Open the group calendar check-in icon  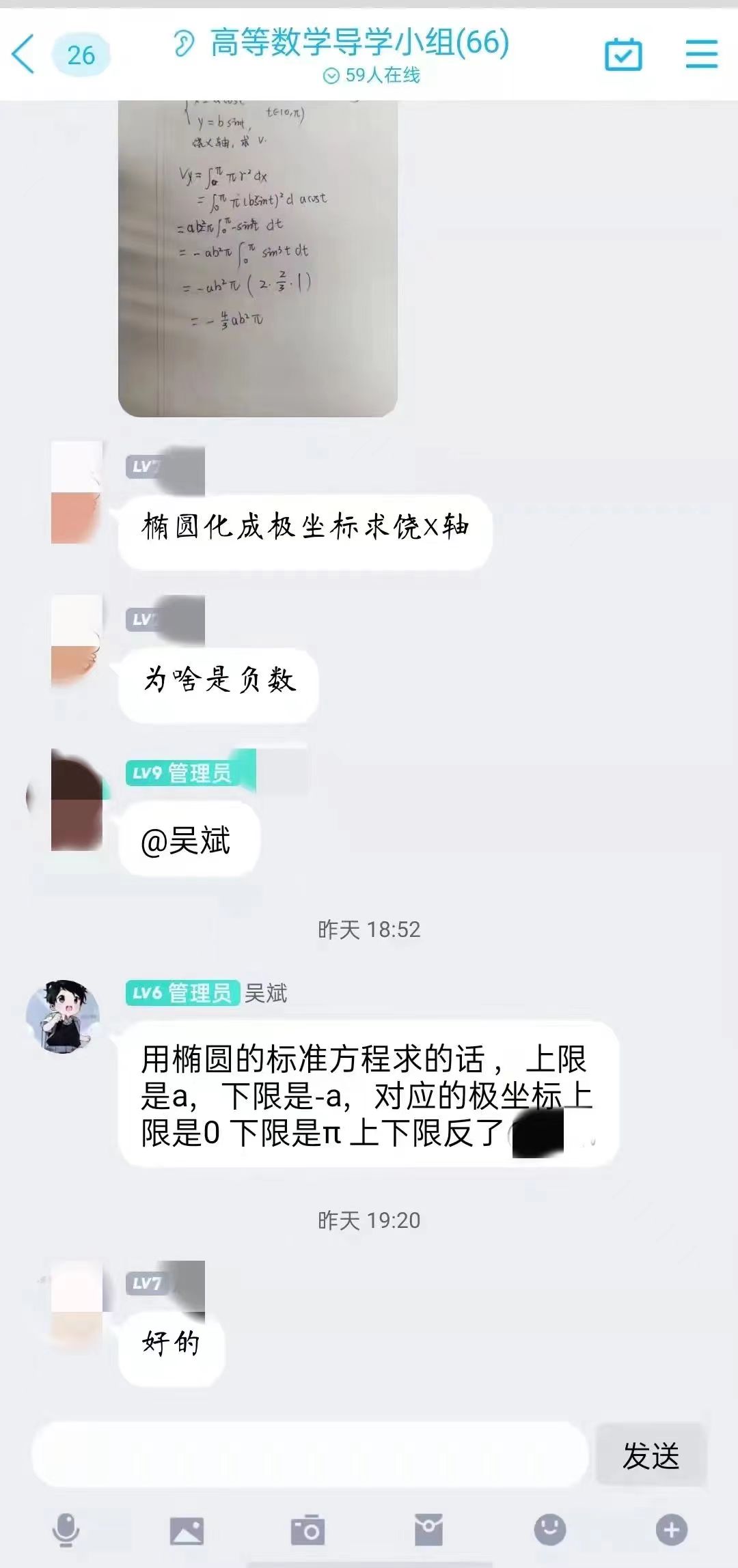pyautogui.click(x=623, y=55)
